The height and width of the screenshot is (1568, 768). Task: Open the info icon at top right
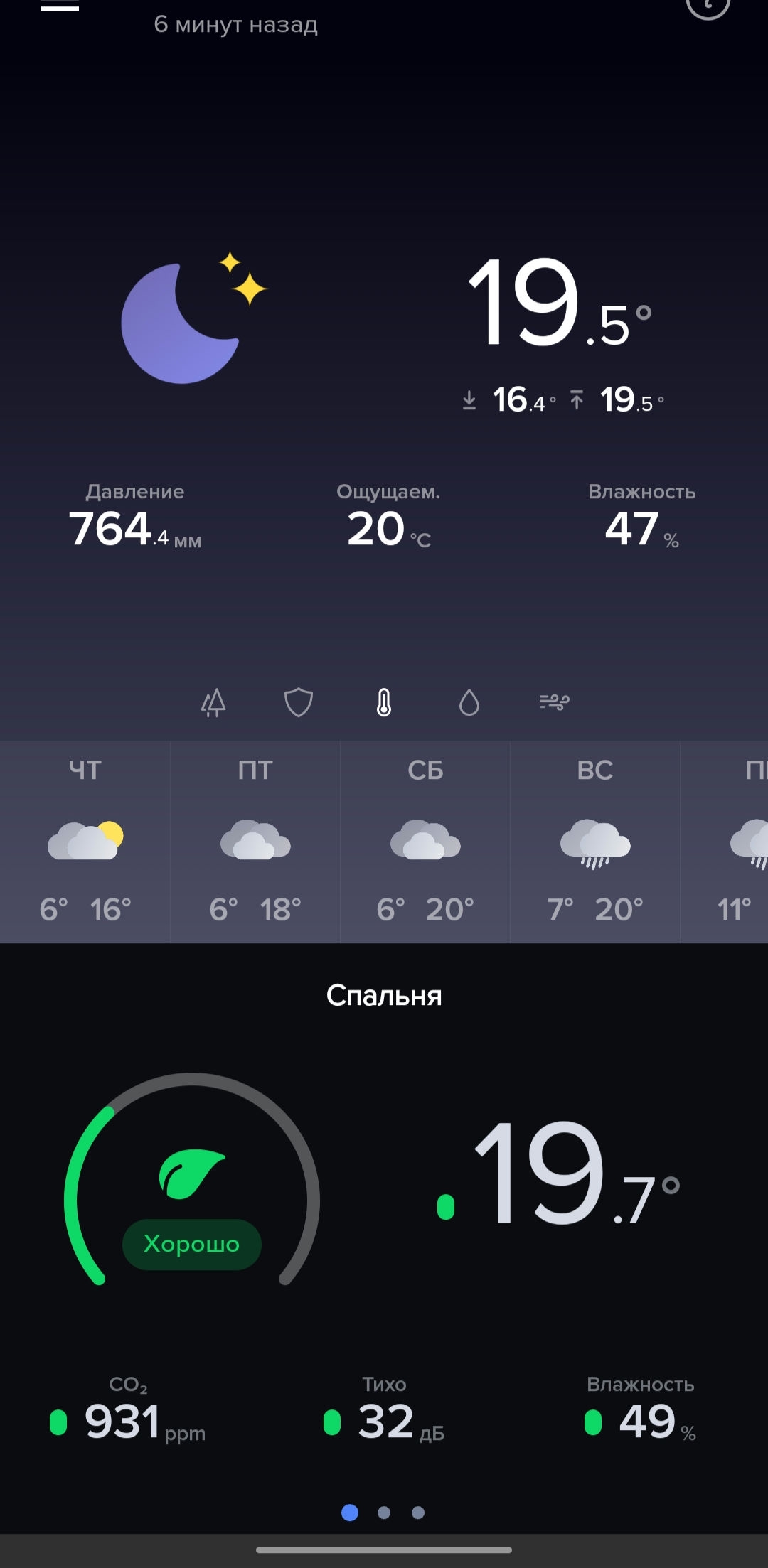(708, 6)
